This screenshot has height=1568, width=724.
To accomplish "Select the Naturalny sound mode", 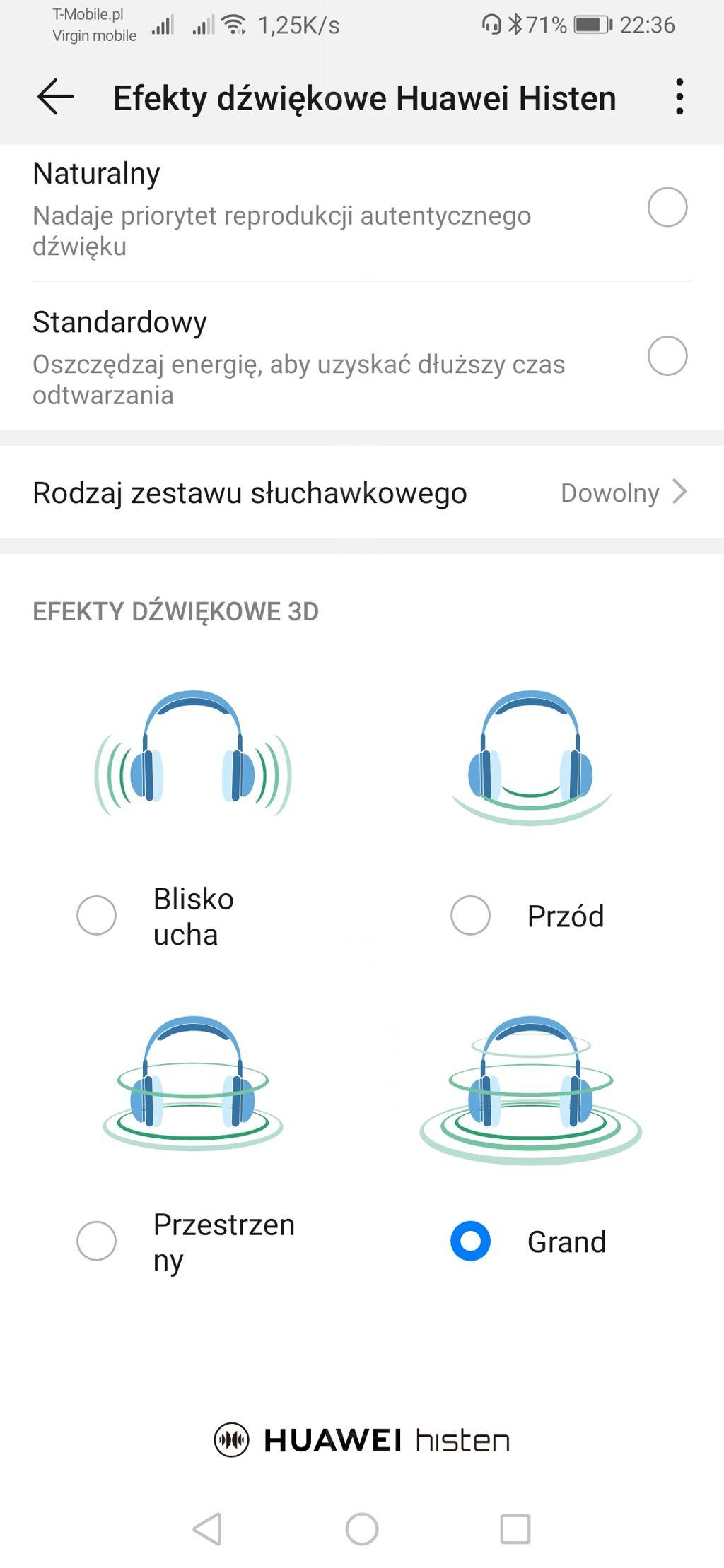I will point(667,208).
